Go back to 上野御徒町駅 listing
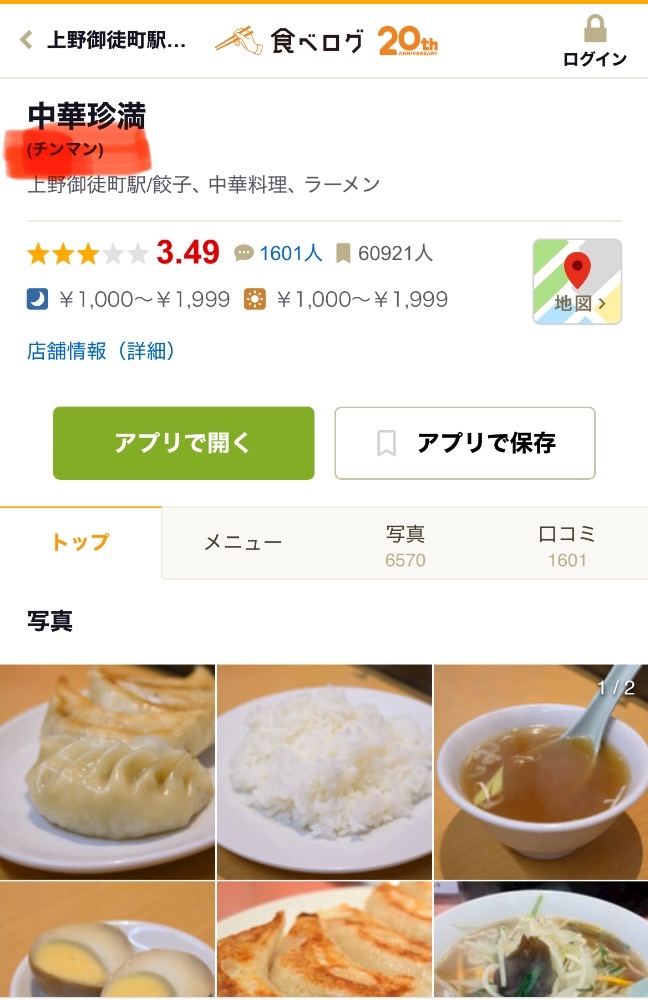Image resolution: width=648 pixels, height=1000 pixels. click(103, 41)
